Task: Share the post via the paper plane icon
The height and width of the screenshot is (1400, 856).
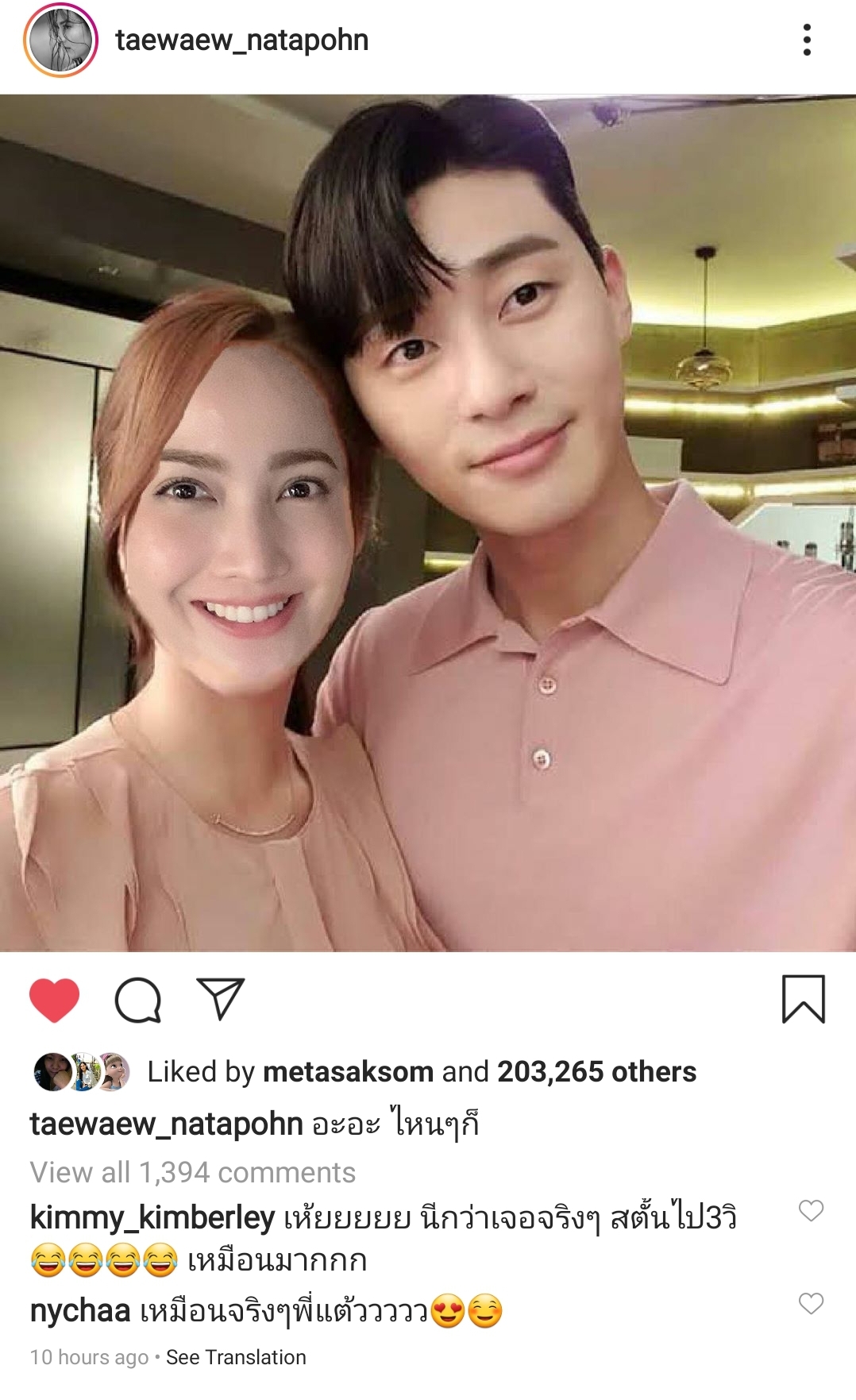Action: tap(220, 999)
